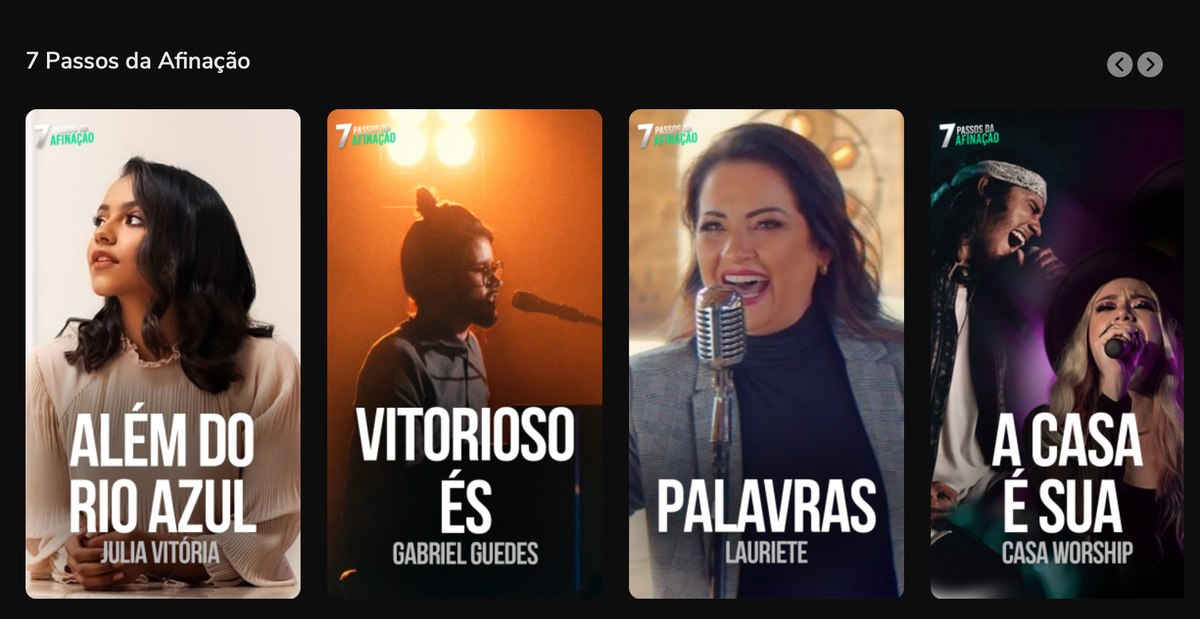The width and height of the screenshot is (1200, 619).
Task: Show next items in the carousel
Action: [1150, 65]
